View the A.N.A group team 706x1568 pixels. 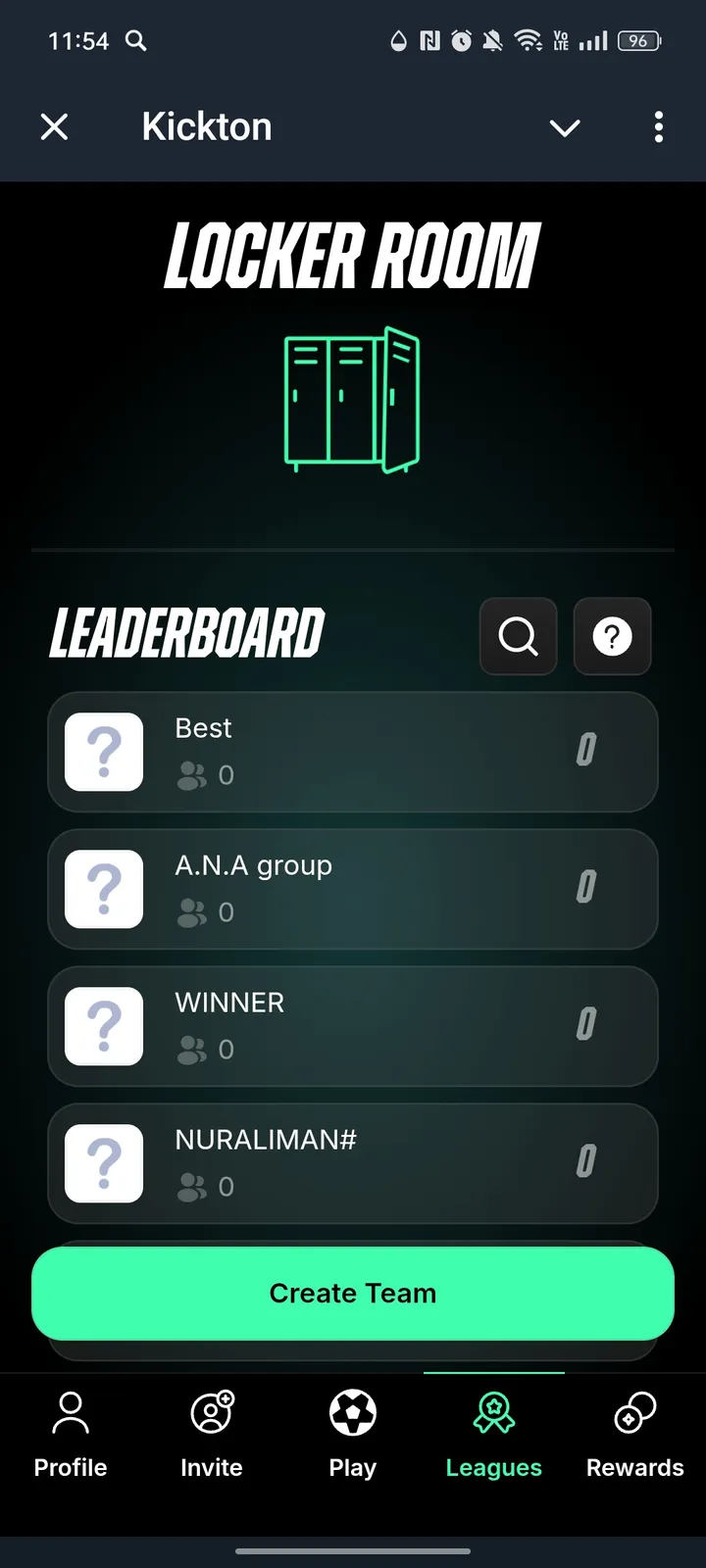pyautogui.click(x=352, y=889)
